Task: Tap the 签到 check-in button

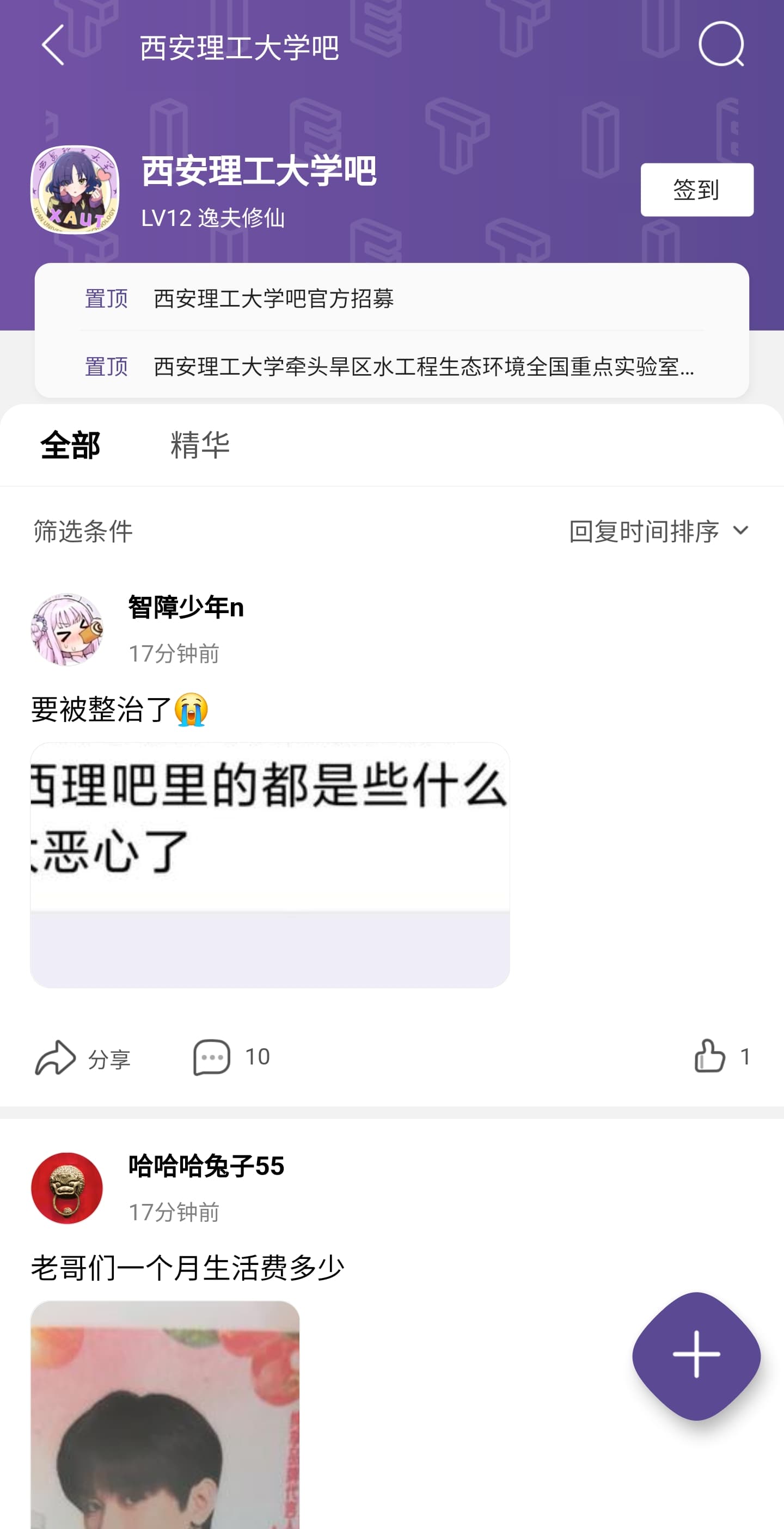Action: [696, 190]
